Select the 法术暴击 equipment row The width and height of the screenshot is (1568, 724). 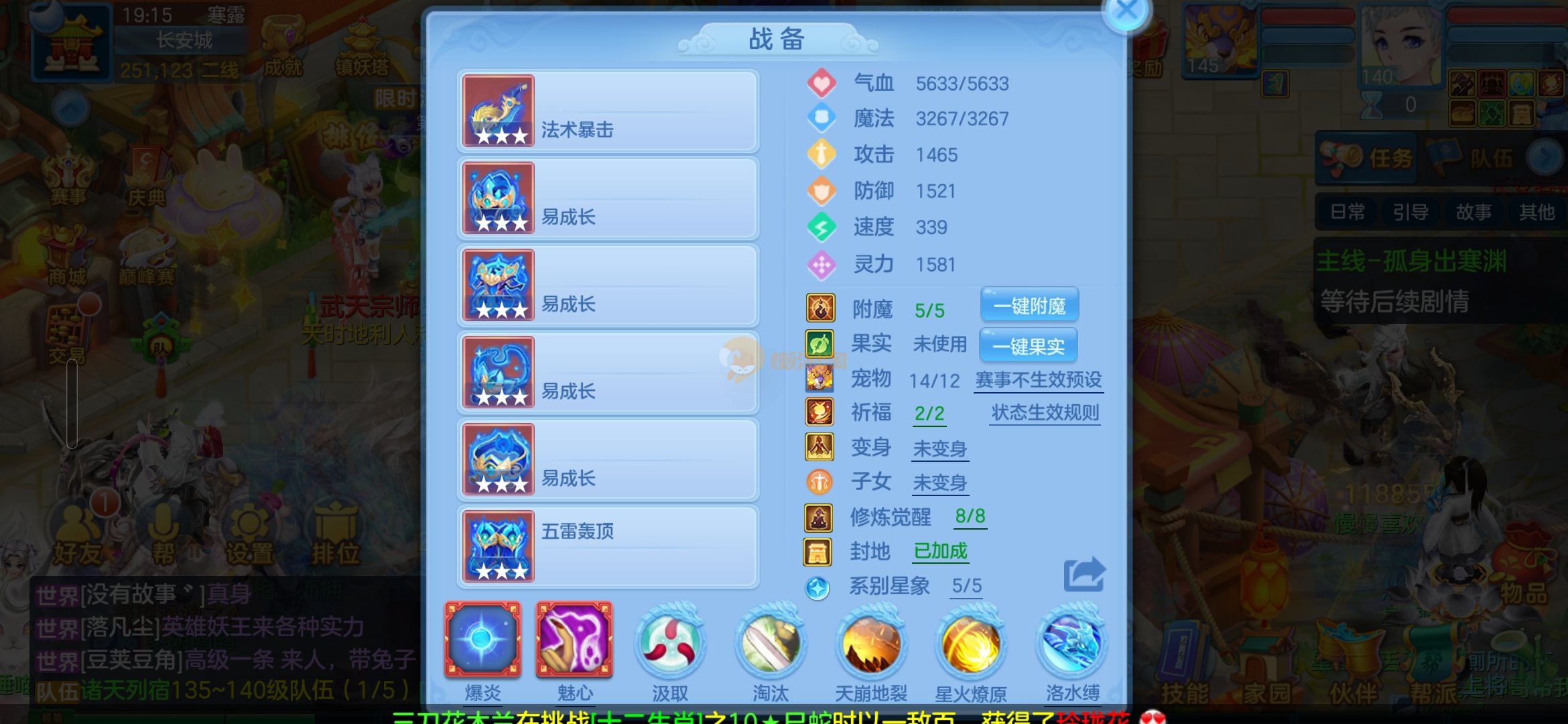[x=608, y=111]
